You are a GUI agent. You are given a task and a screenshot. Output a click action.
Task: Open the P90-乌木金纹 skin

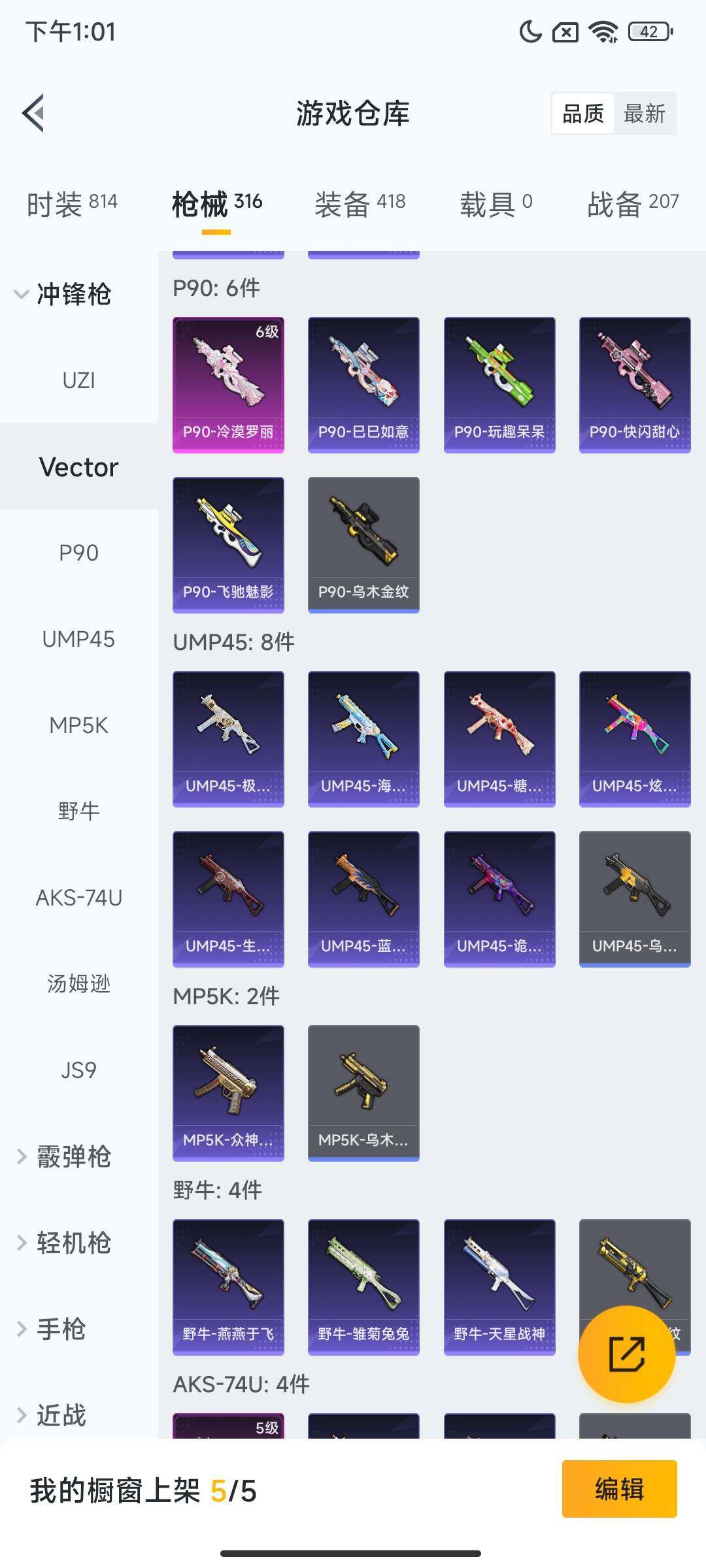363,545
